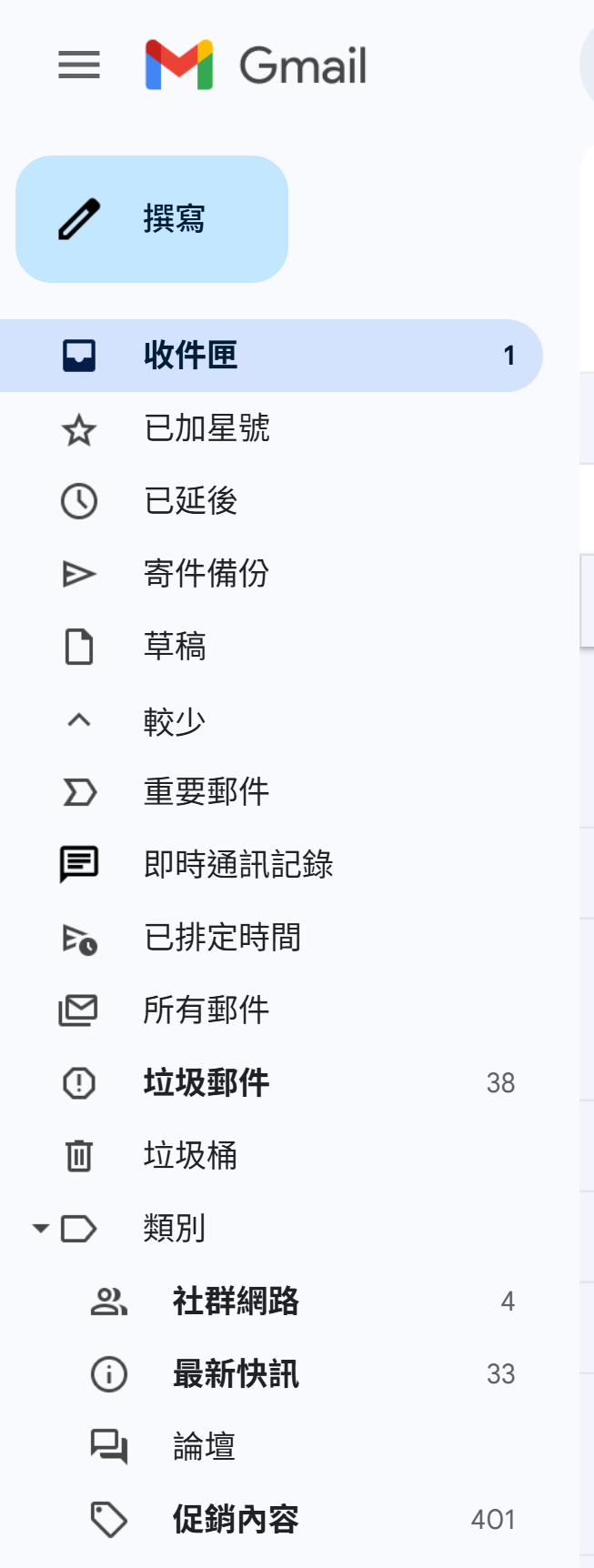Collapse the label list with 較少

[174, 721]
